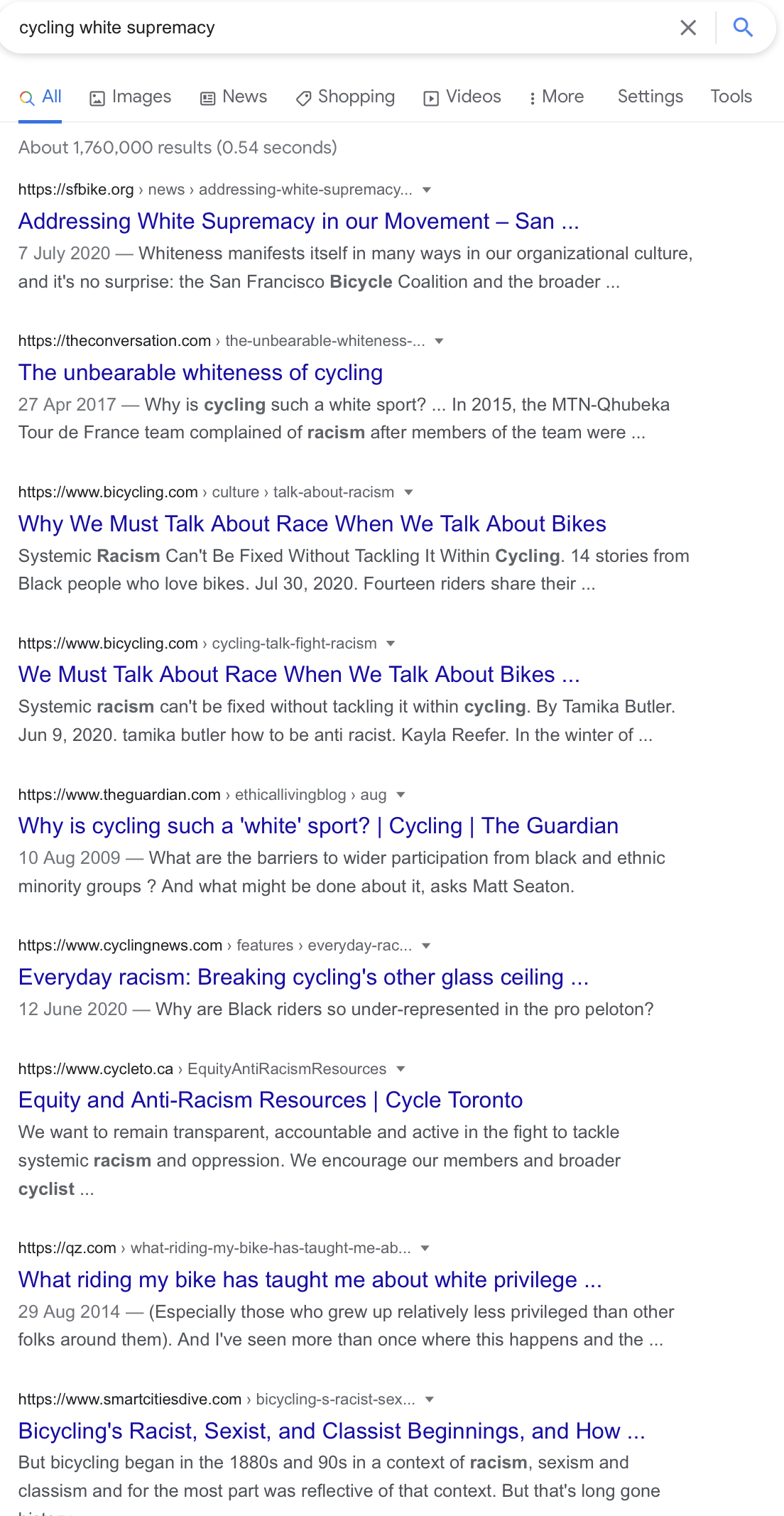The width and height of the screenshot is (784, 1516).
Task: Switch to the Shopping tab
Action: (345, 97)
